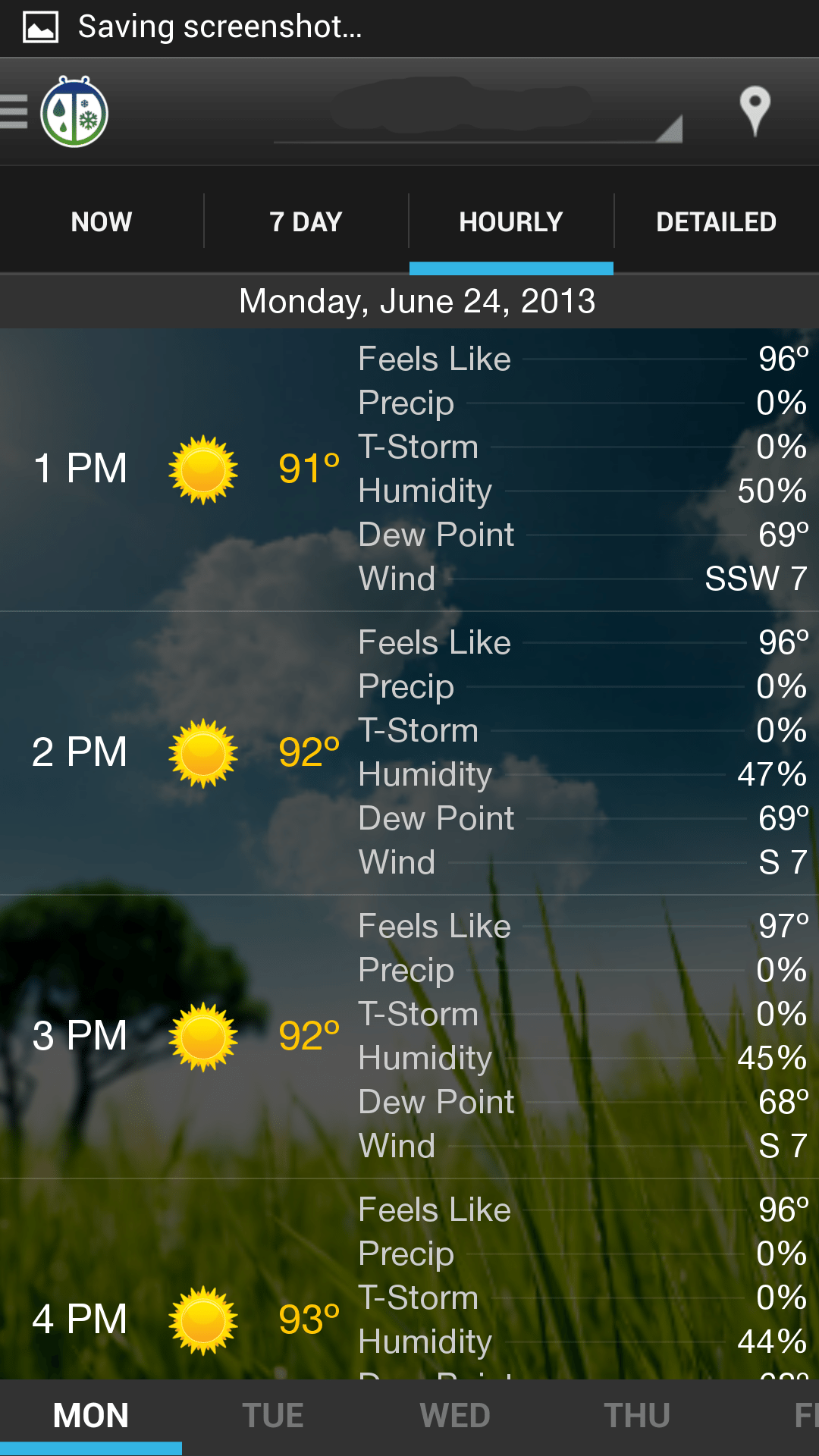Select the MON day tab
The height and width of the screenshot is (1456, 819).
(x=91, y=1416)
